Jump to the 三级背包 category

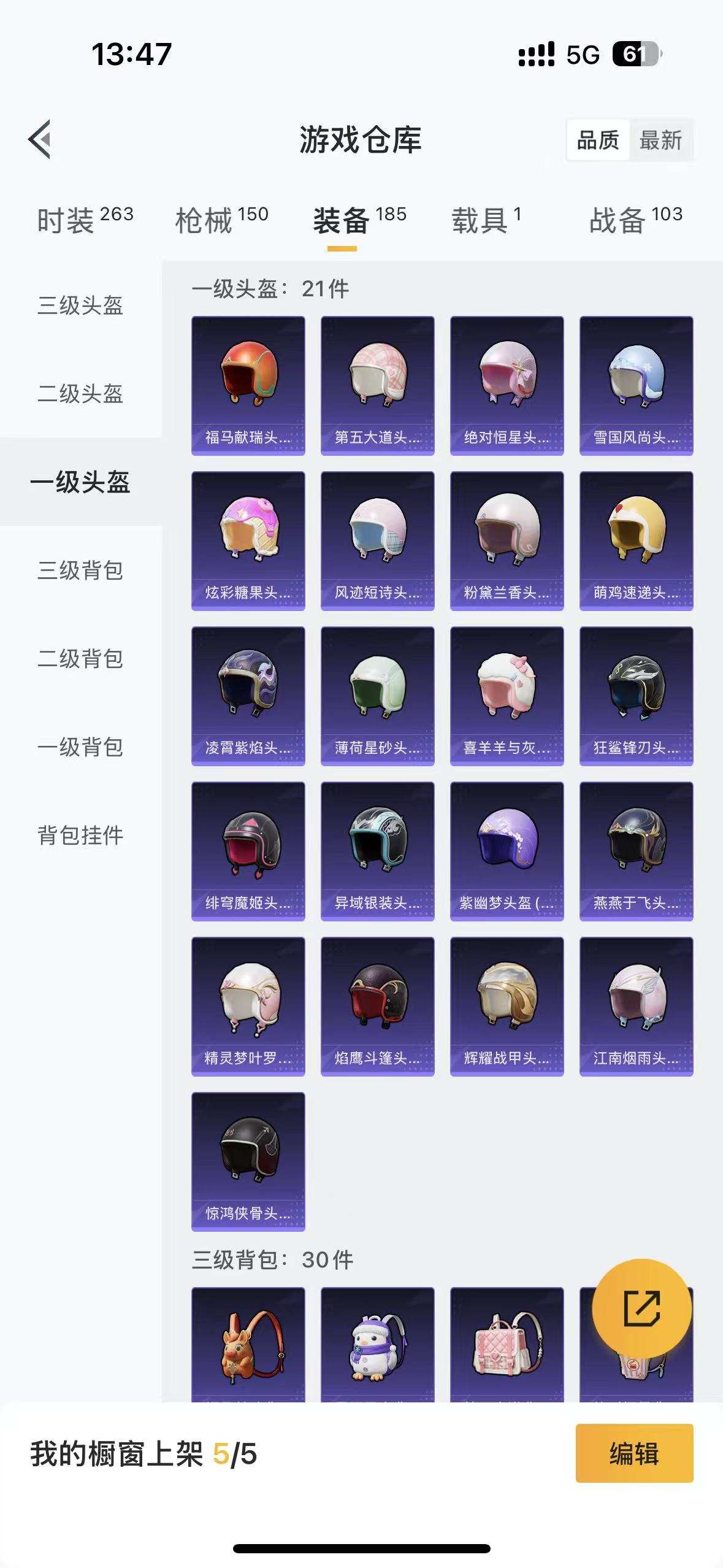pyautogui.click(x=80, y=571)
